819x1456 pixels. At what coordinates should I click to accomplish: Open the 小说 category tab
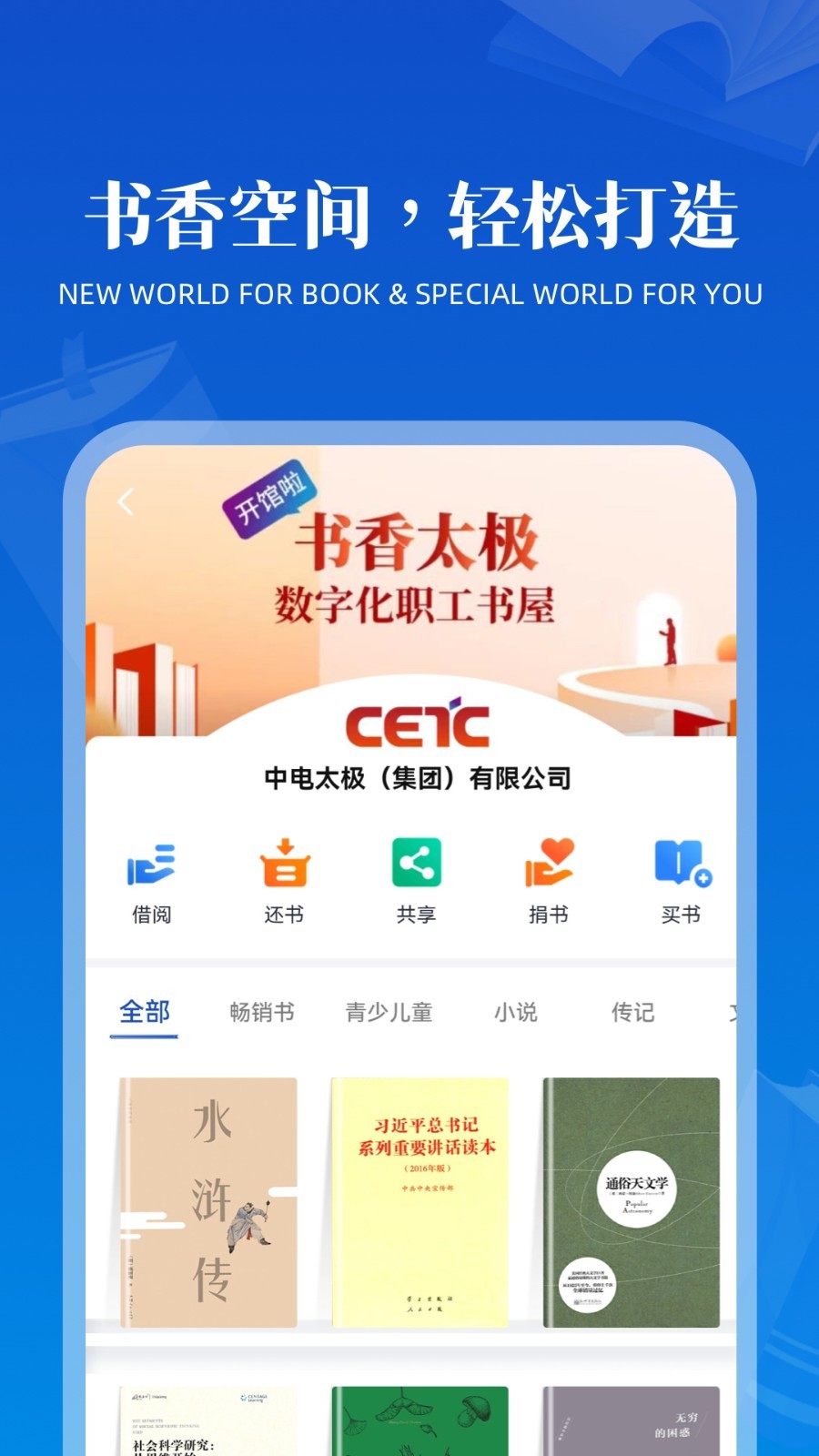pos(516,1008)
